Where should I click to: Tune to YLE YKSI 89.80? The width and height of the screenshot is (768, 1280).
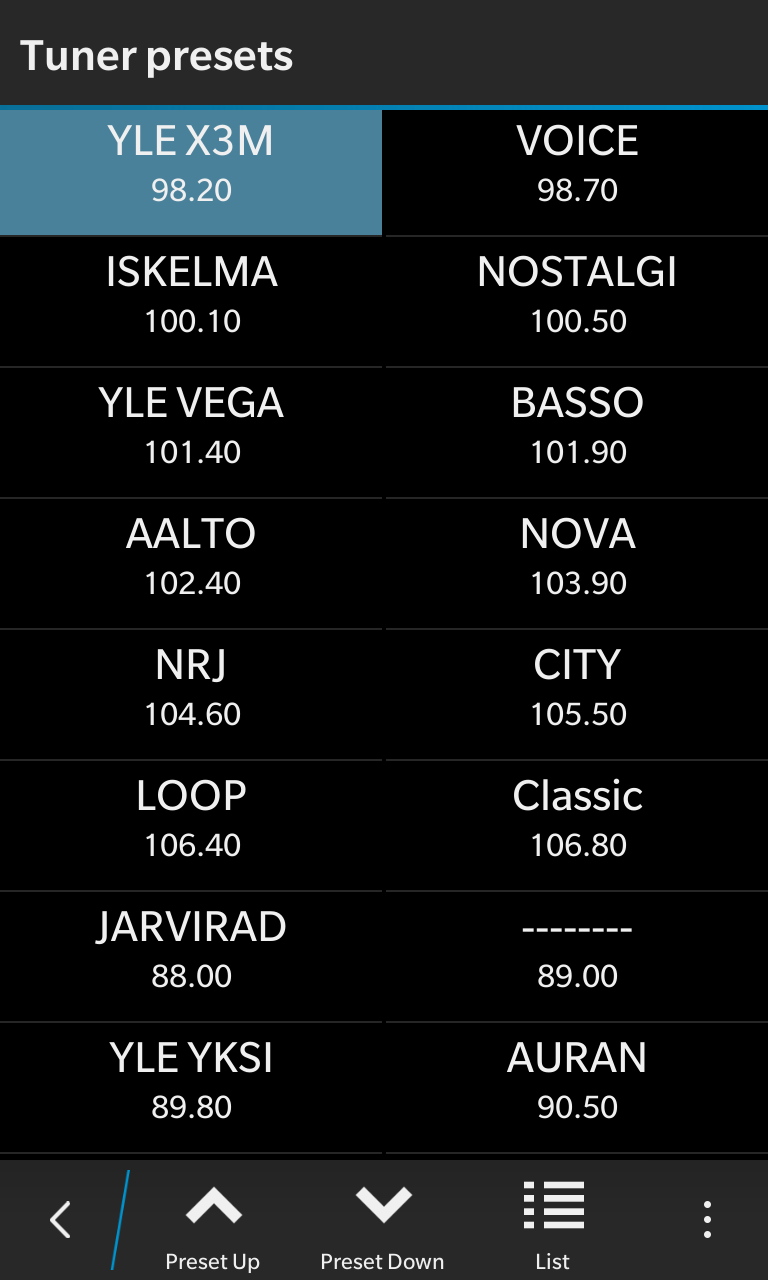click(x=191, y=1089)
